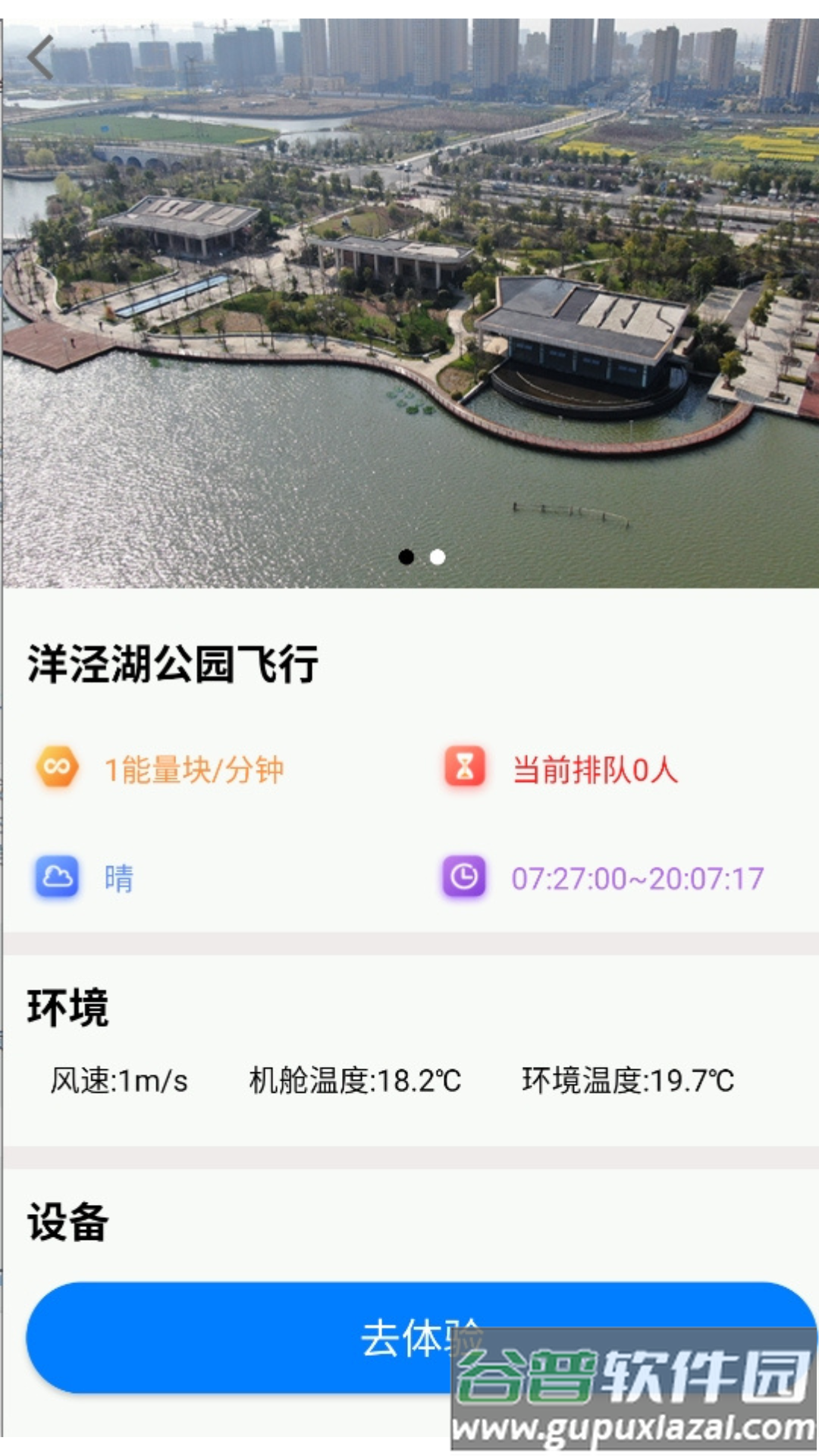The image size is (819, 1456).
Task: Open the park image carousel
Action: (409, 296)
